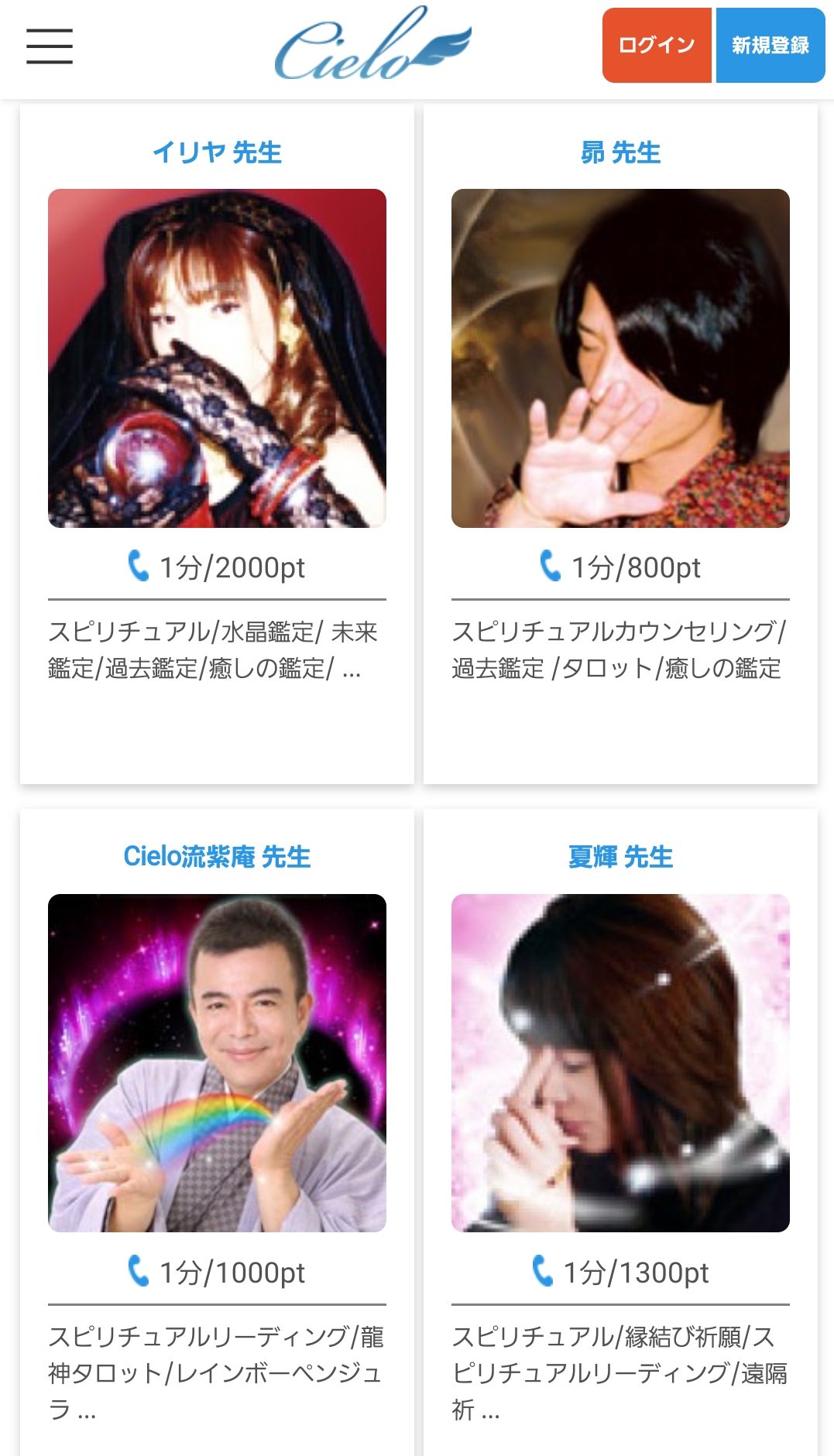Tap the 新規登録 sign-up button

tap(770, 46)
